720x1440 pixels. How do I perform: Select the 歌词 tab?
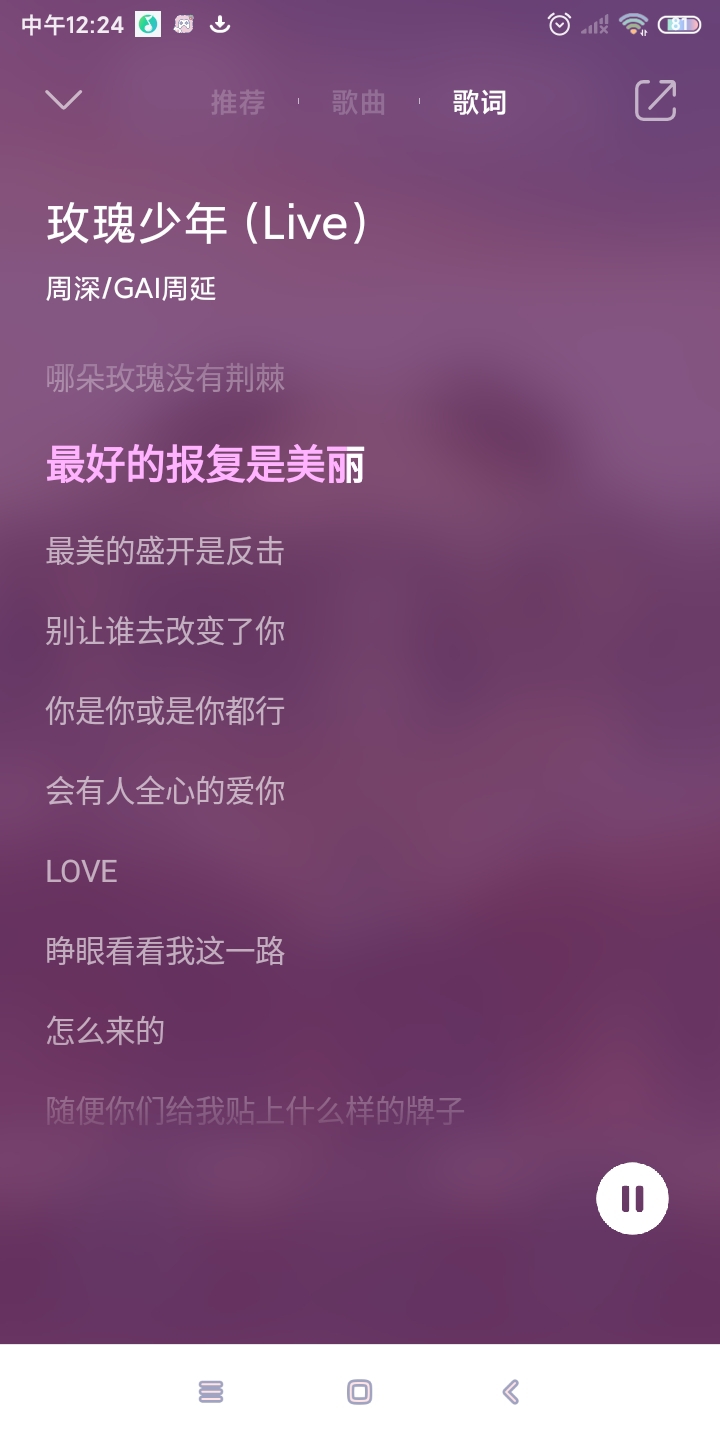(479, 102)
